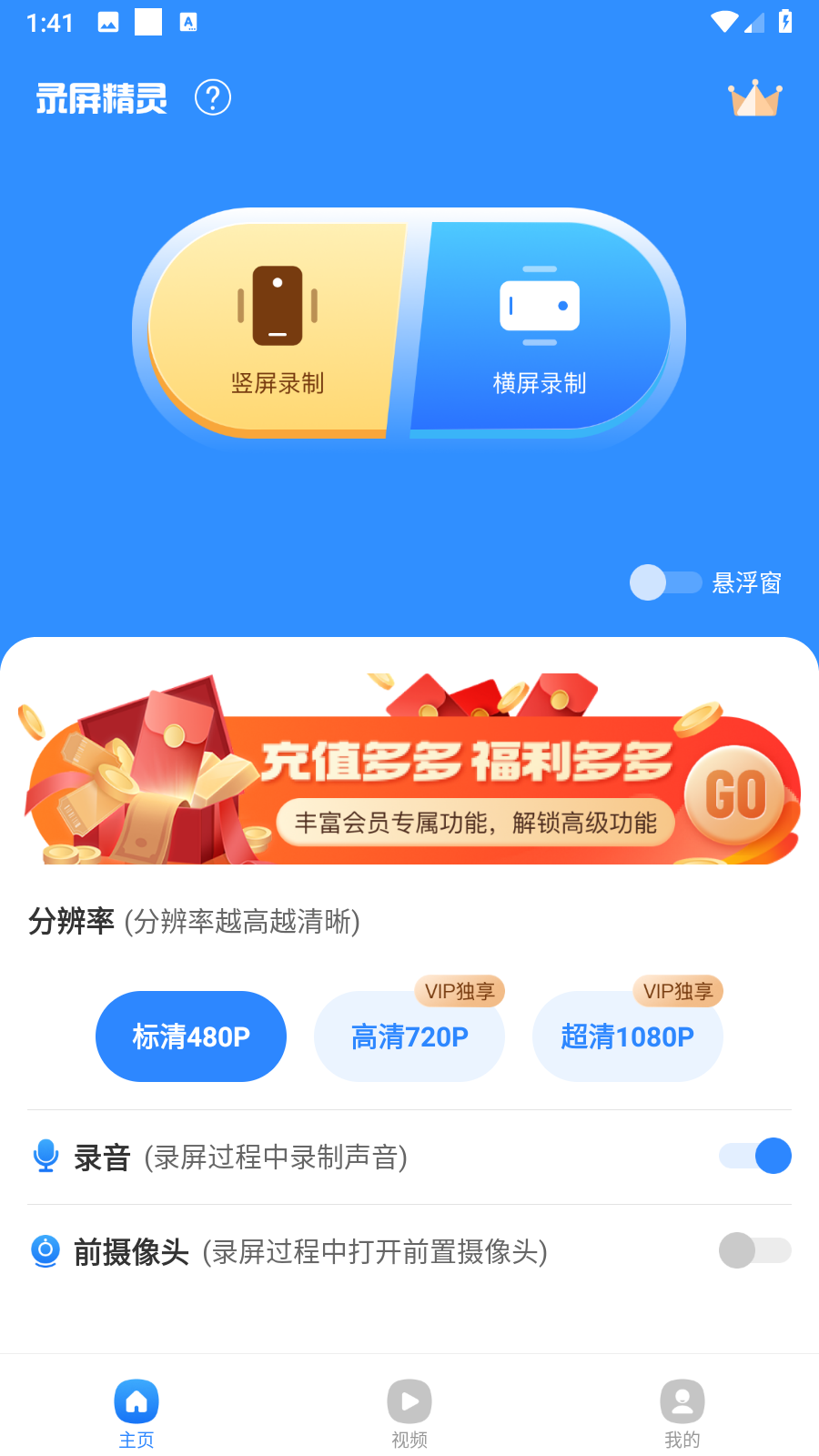Screen dimensions: 819x1456
Task: Open the VIP crown icon
Action: point(754,98)
